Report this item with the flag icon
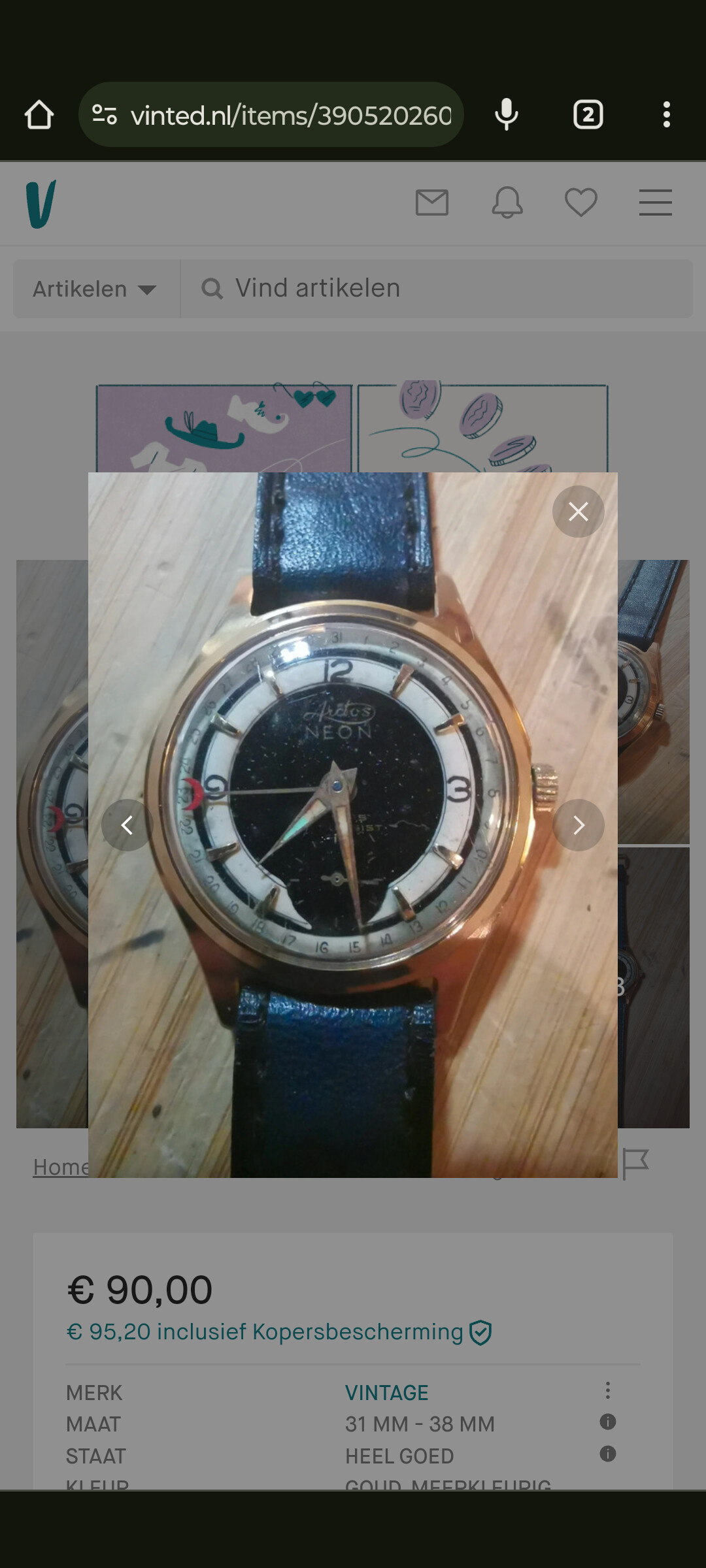 635,1164
